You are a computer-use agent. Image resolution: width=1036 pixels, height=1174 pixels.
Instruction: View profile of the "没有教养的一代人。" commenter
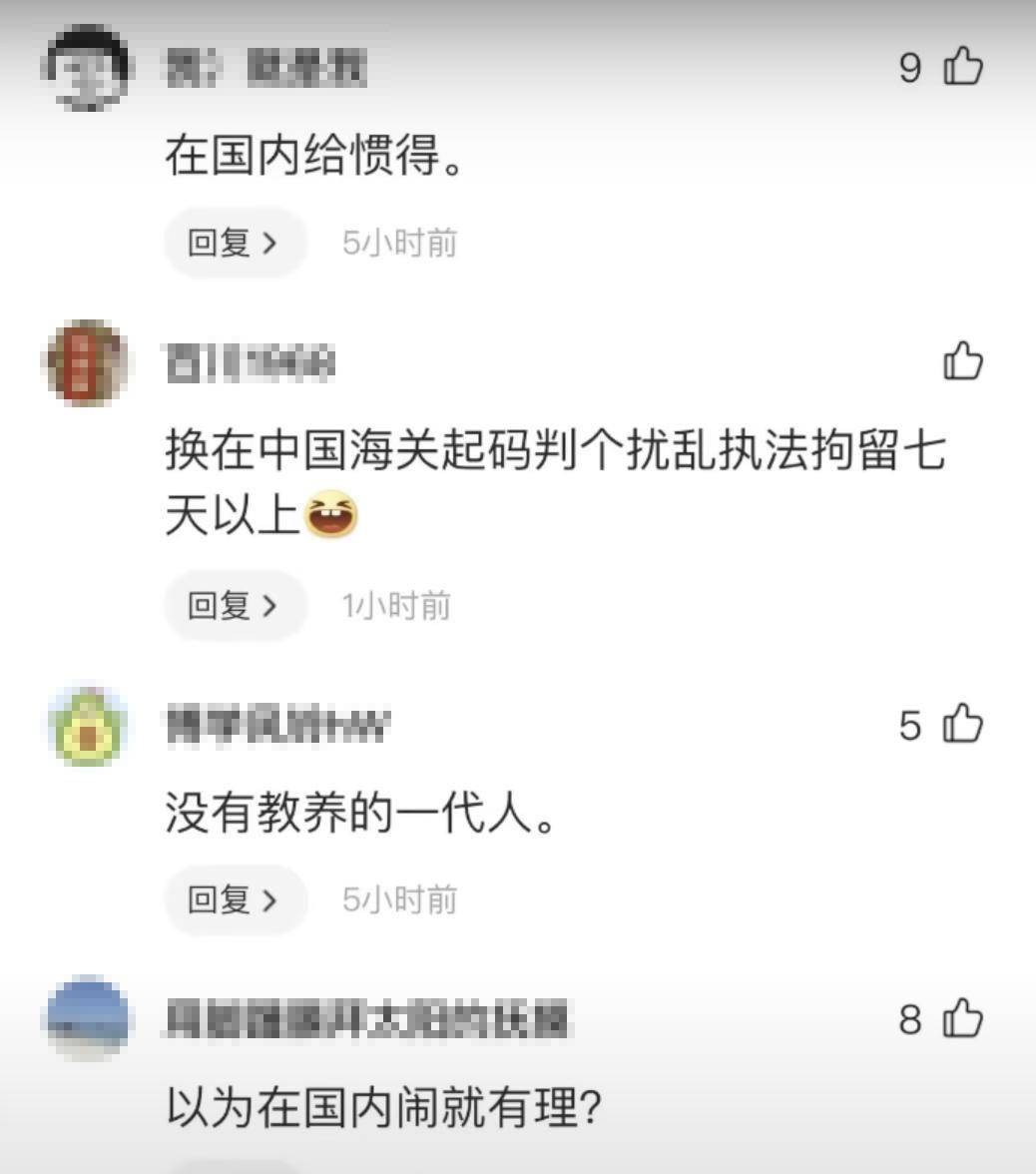(x=87, y=726)
